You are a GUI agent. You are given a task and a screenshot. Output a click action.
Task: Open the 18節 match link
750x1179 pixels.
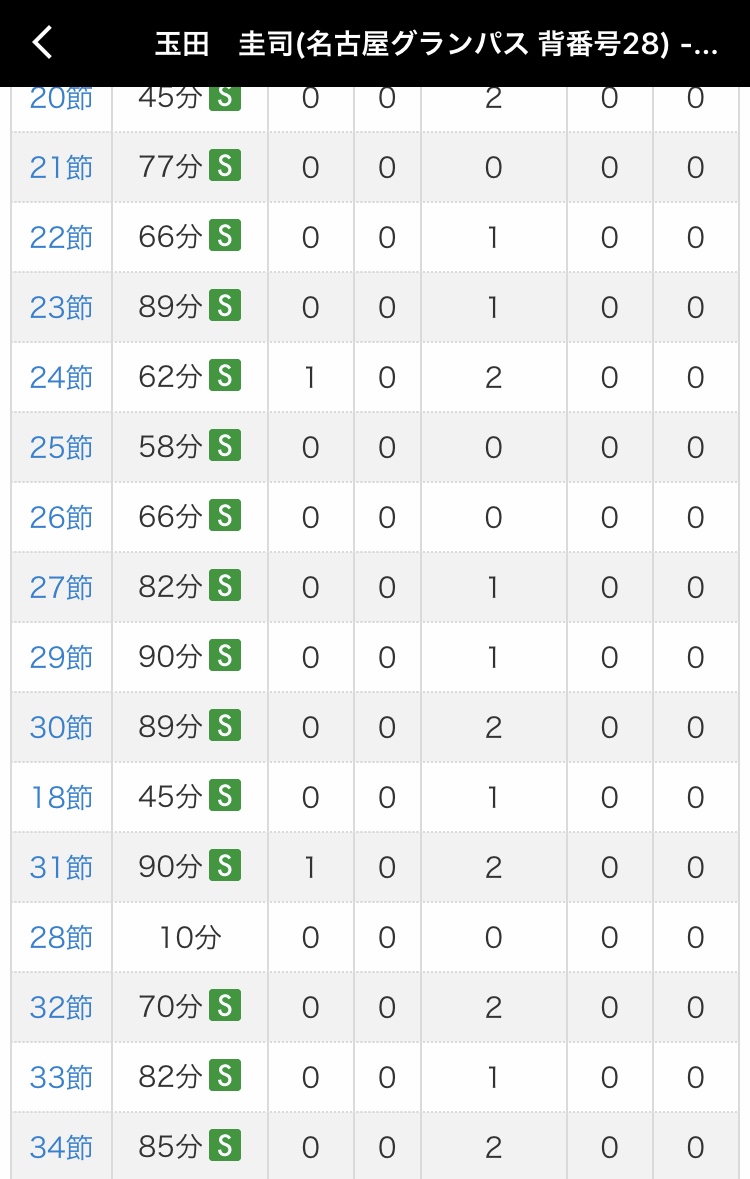click(x=61, y=797)
